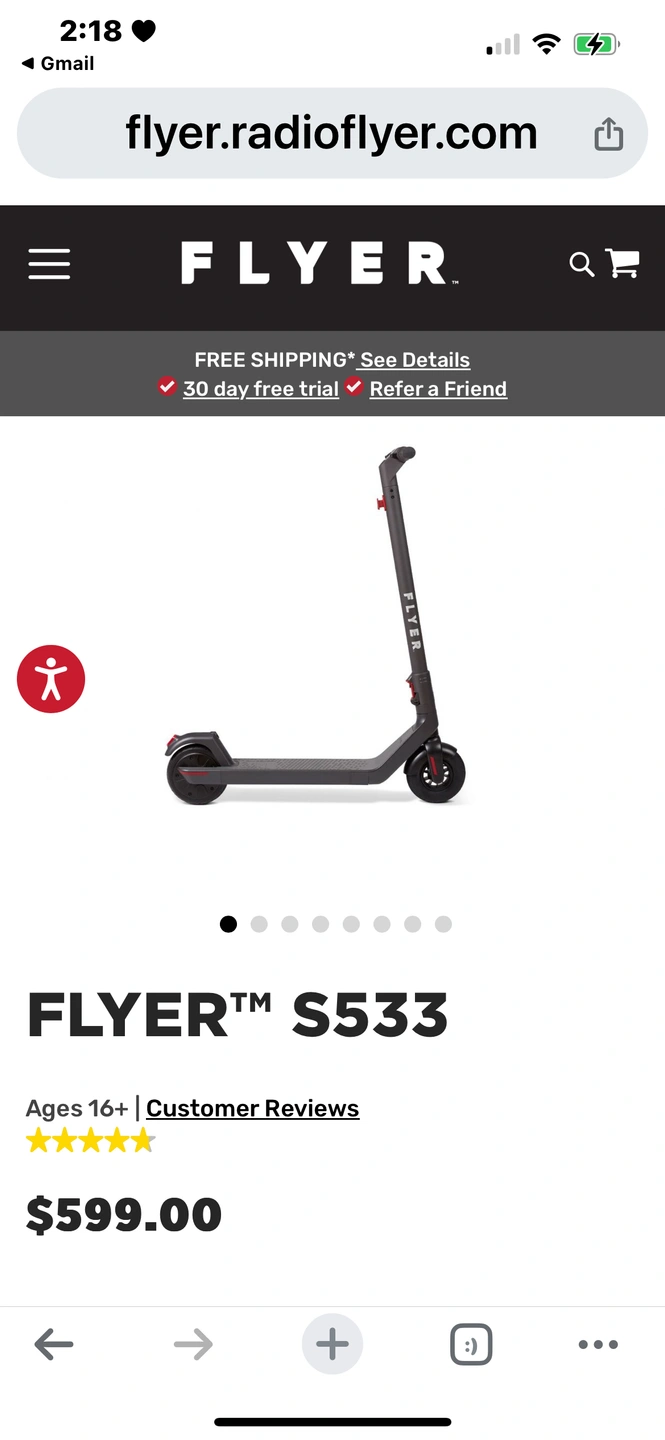Go back to the previous page
The image size is (665, 1440).
pyautogui.click(x=54, y=1345)
